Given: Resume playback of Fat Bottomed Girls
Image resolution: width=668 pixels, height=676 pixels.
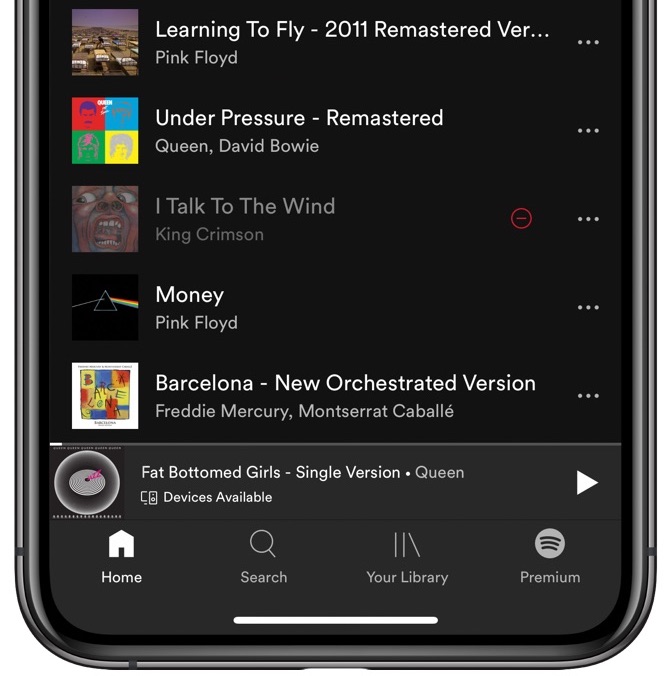Looking at the screenshot, I should pyautogui.click(x=586, y=483).
